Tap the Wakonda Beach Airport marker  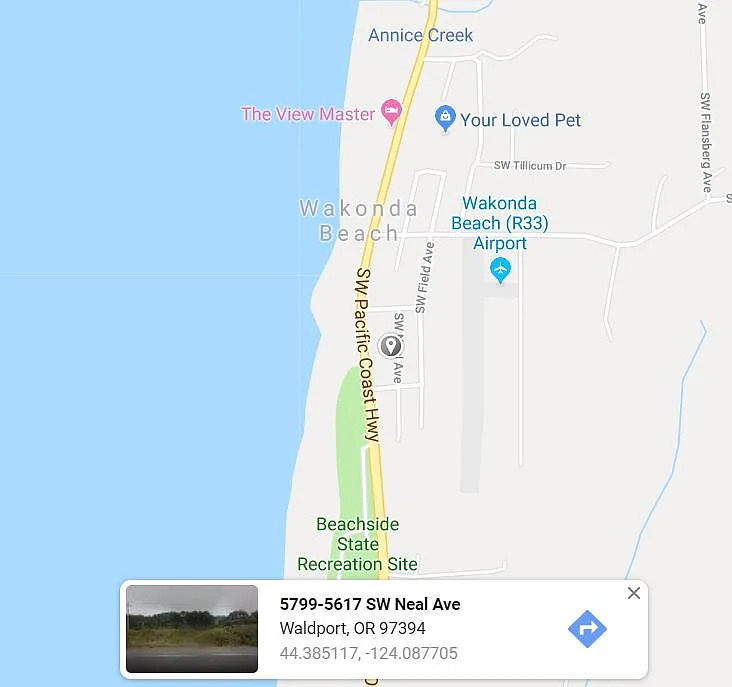tap(500, 268)
